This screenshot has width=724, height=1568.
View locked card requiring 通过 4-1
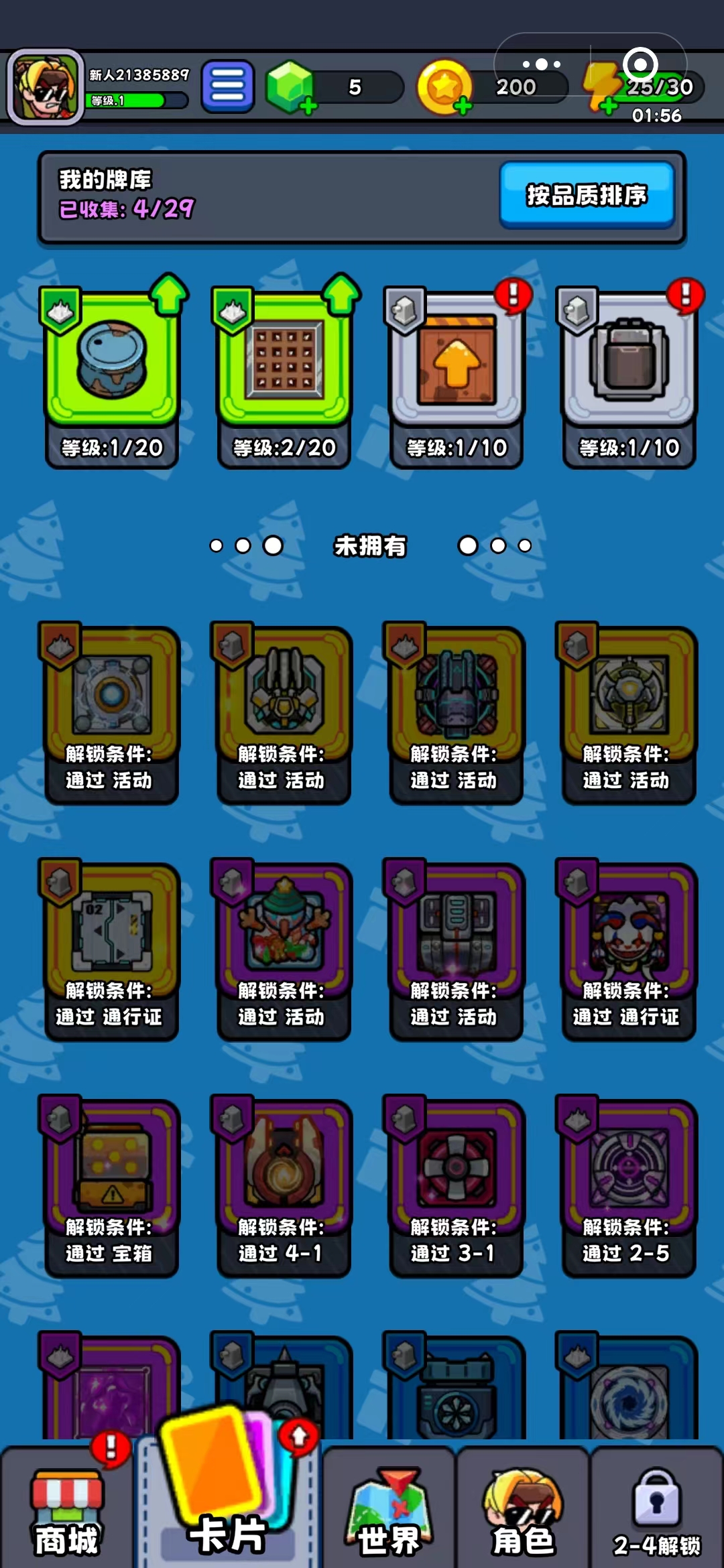[284, 1186]
